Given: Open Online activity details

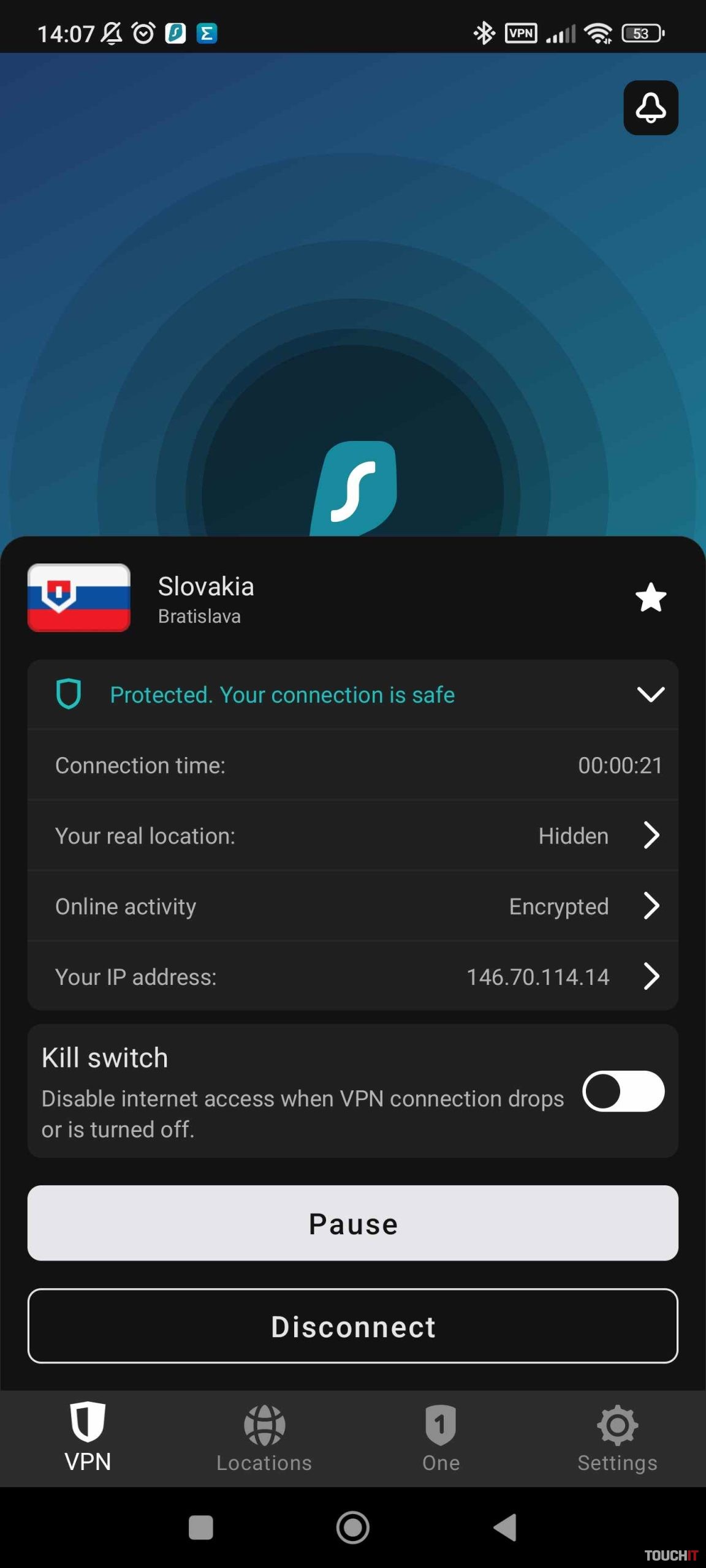Looking at the screenshot, I should coord(651,906).
